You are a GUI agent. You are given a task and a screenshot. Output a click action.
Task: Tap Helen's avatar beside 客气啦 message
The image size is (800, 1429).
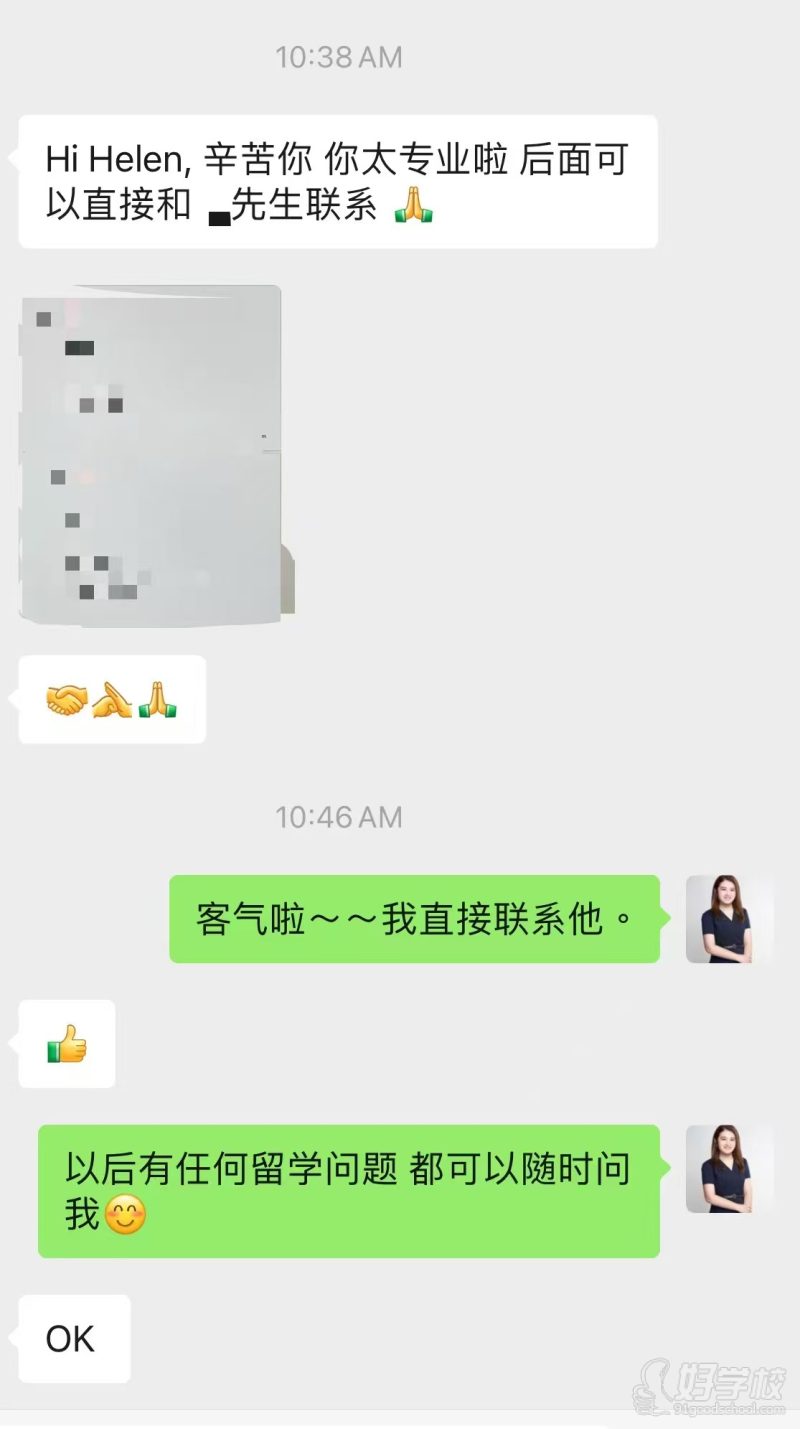(x=729, y=919)
